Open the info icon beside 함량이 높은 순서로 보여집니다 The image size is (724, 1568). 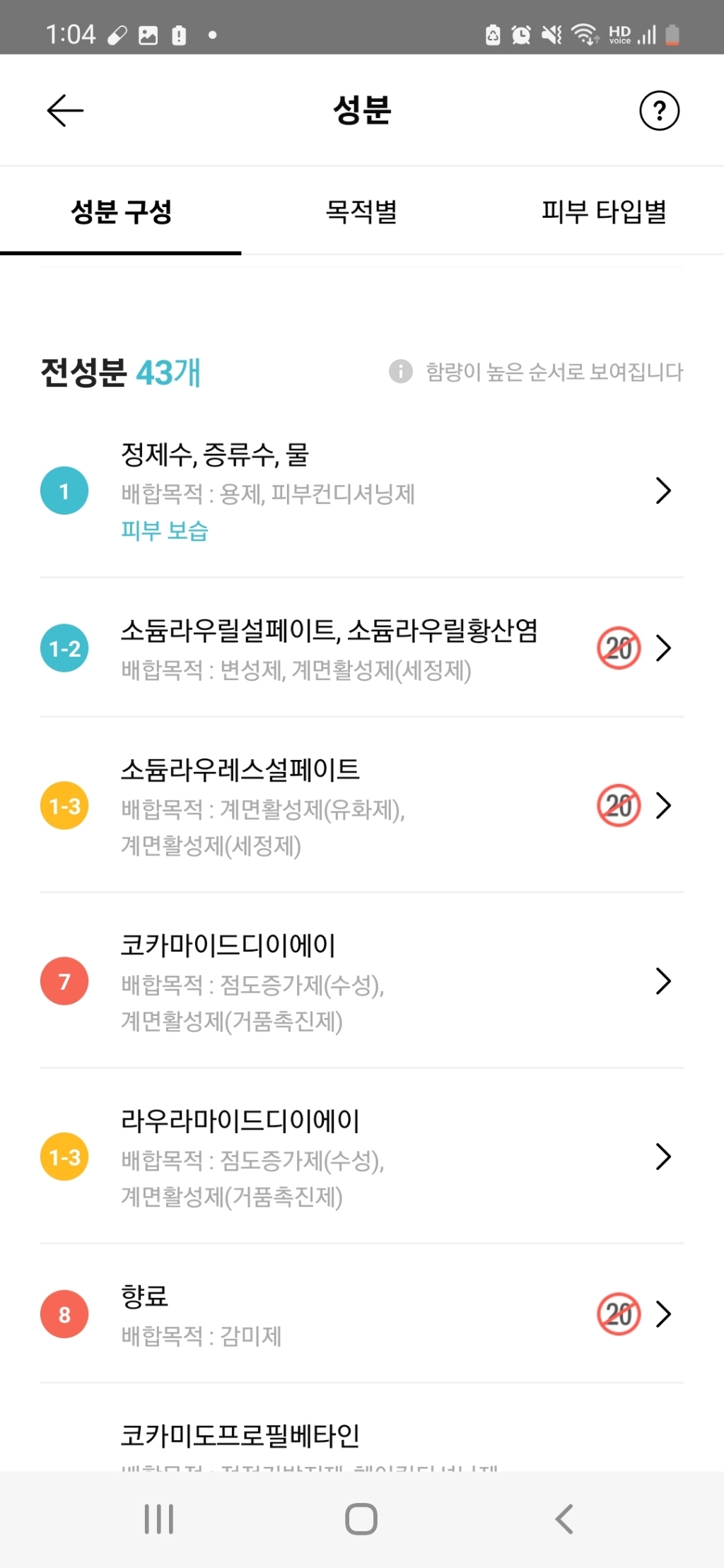click(400, 371)
